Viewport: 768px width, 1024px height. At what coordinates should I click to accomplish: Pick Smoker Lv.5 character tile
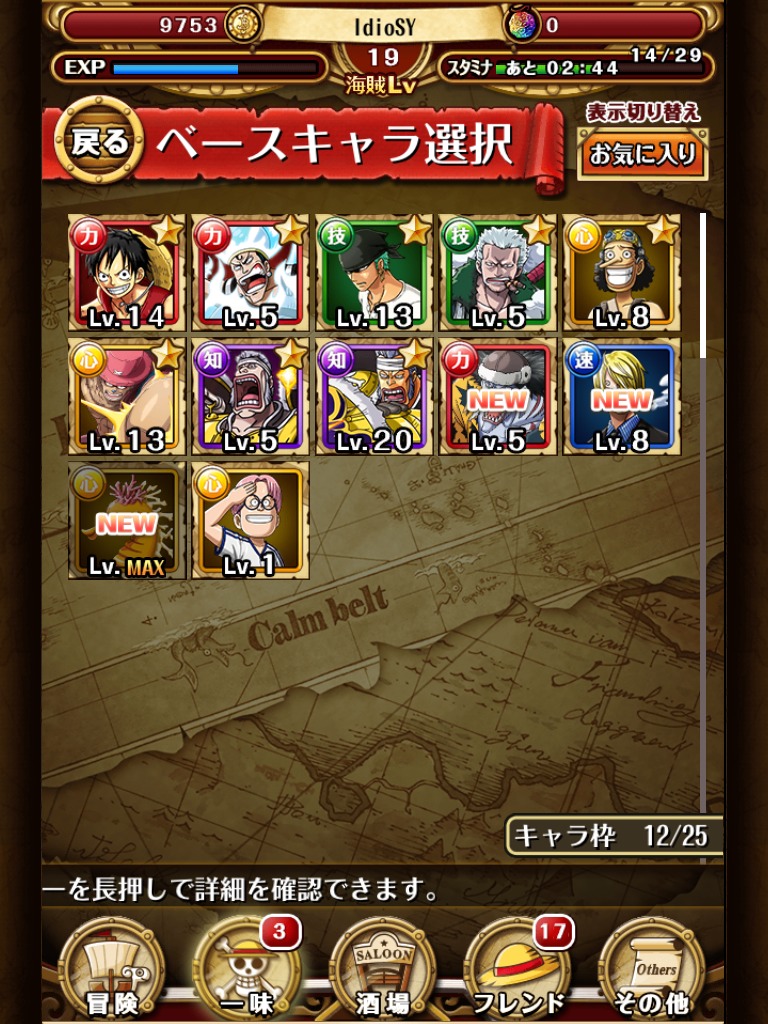point(498,272)
